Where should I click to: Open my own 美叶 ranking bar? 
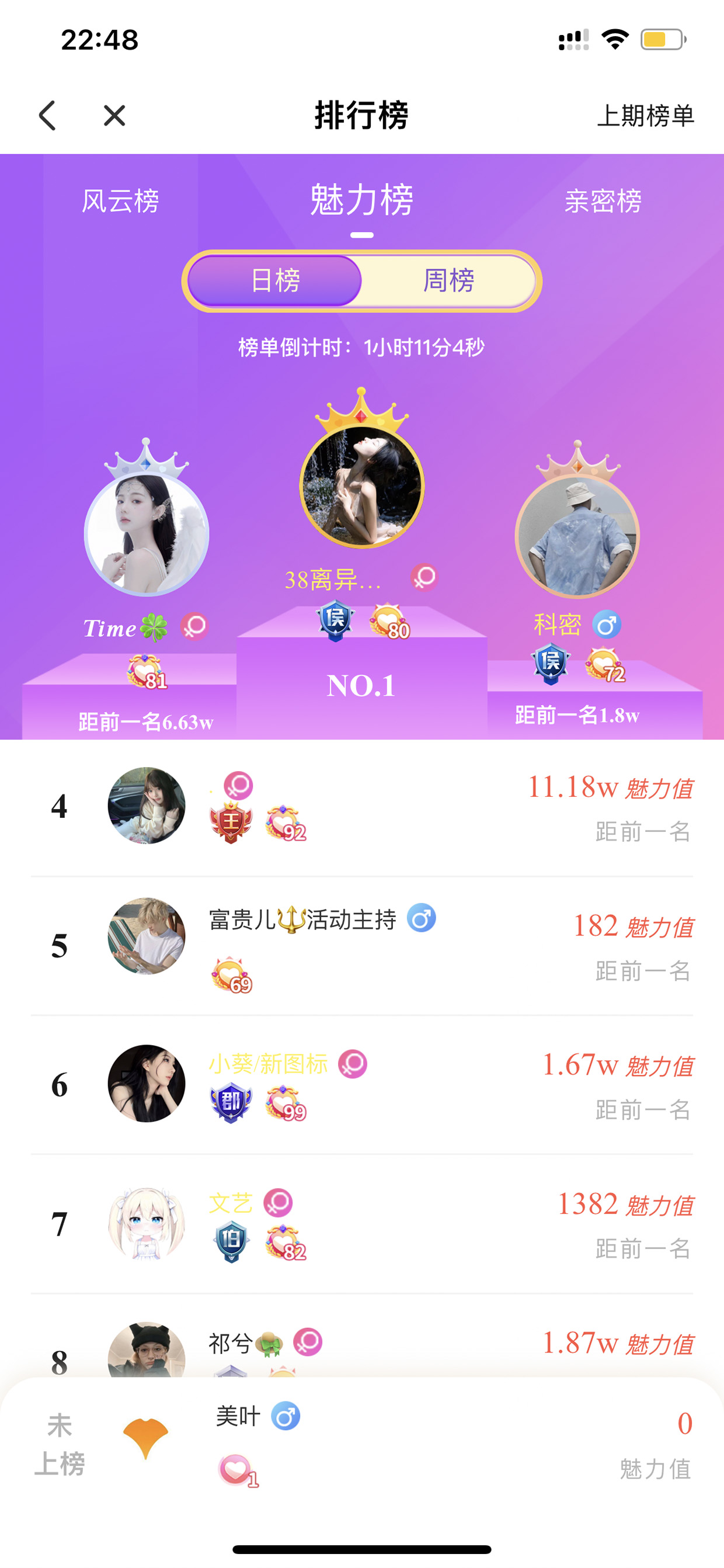coord(362,1445)
